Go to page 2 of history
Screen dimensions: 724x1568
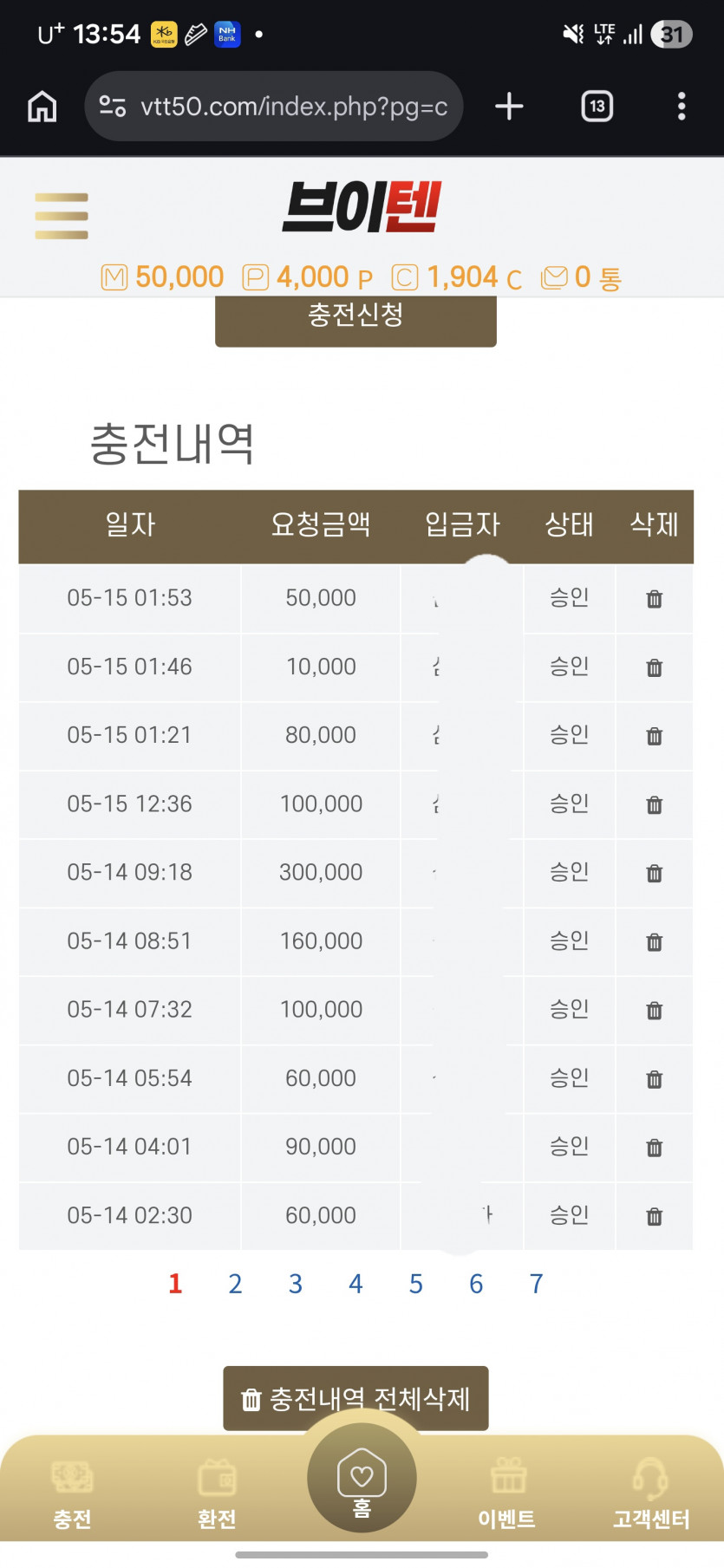[235, 1284]
